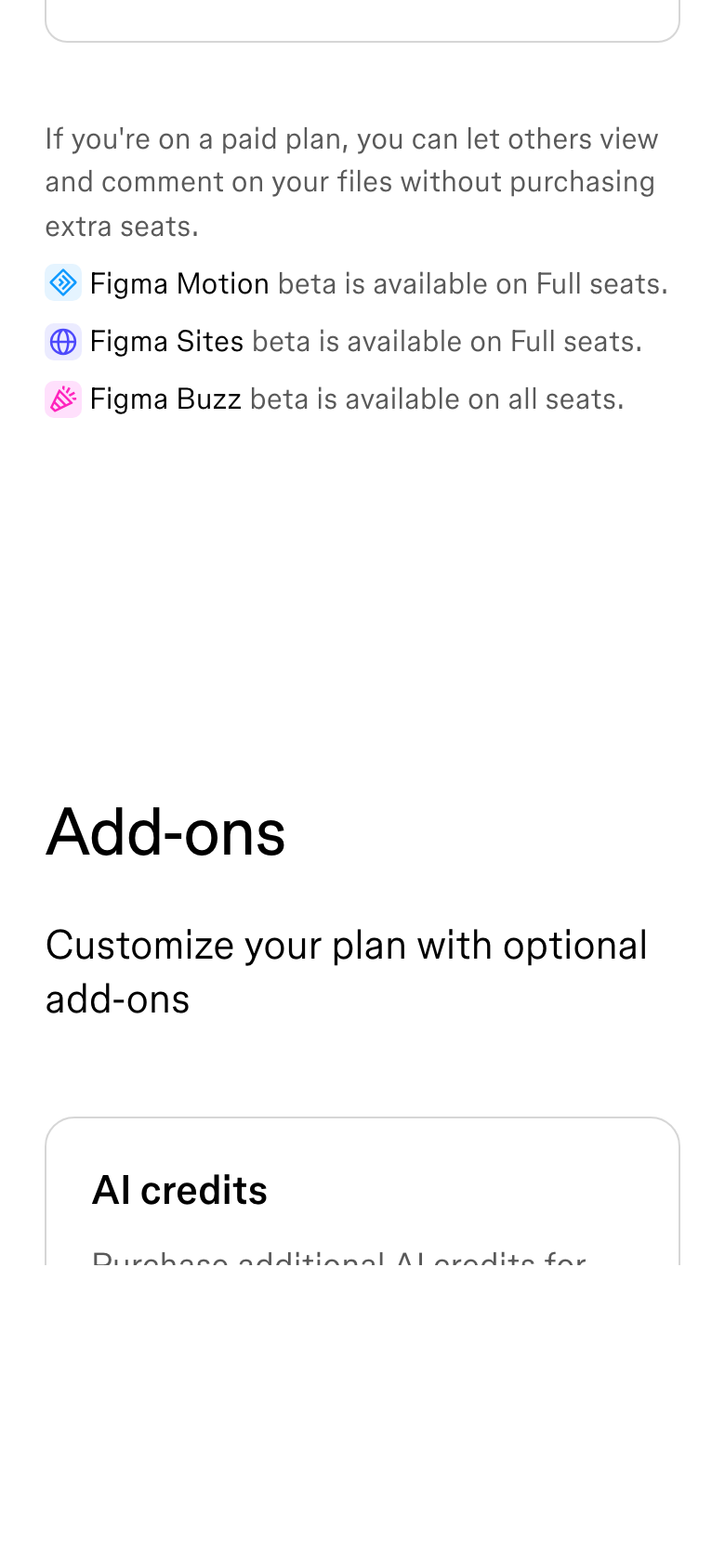Screen dimensions: 725x1568
Task: Open the Figma Sites link
Action: pos(166,341)
